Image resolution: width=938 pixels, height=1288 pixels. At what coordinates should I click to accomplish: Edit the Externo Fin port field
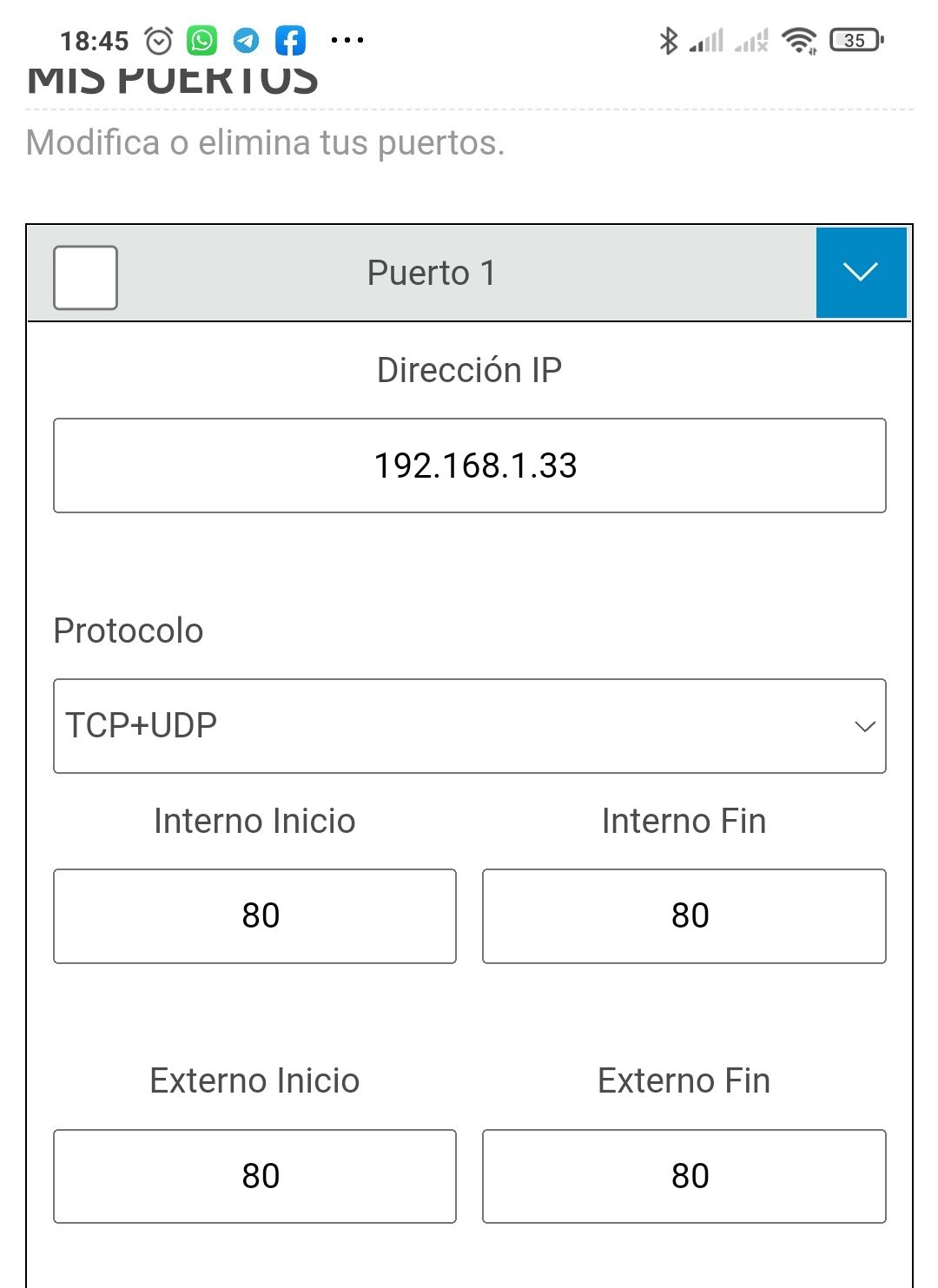pyautogui.click(x=684, y=1176)
